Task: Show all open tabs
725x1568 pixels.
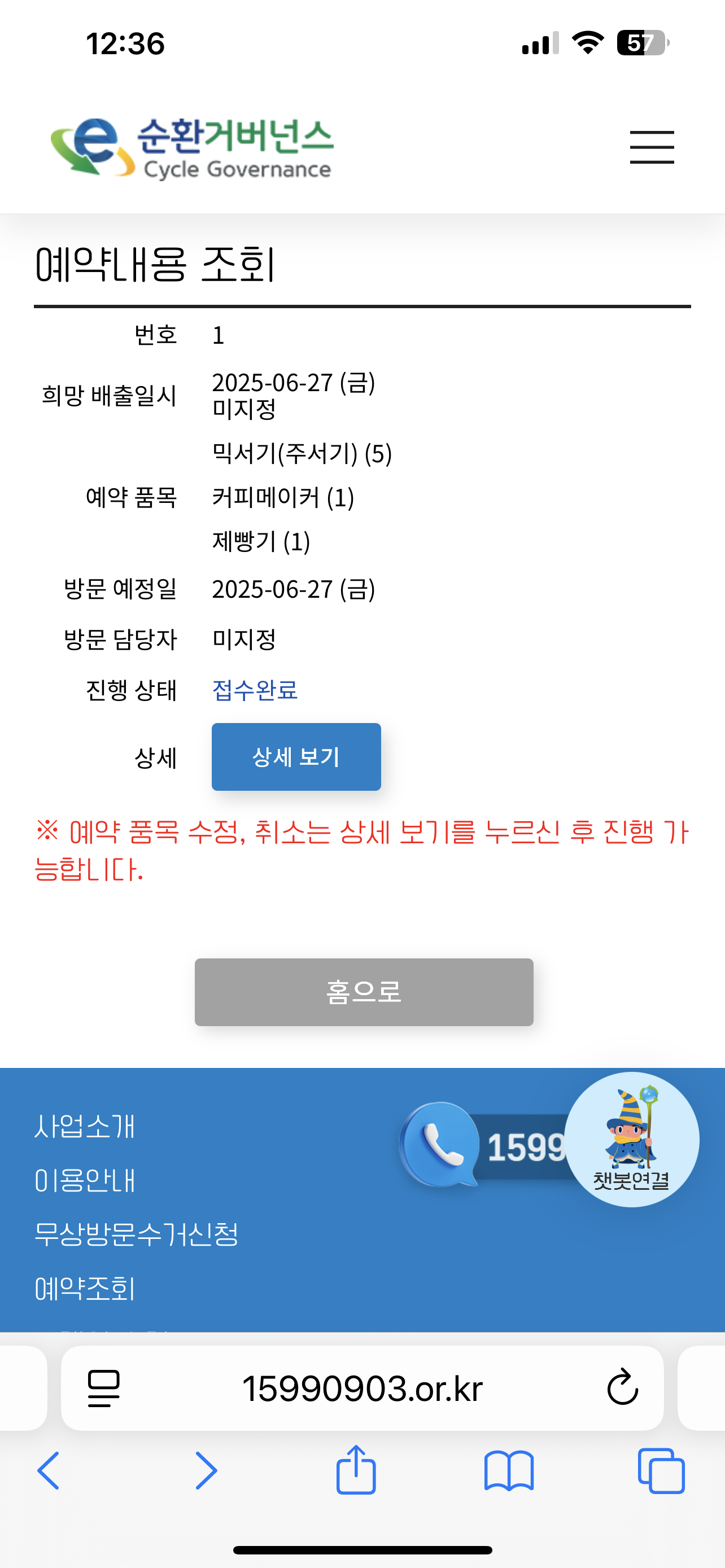Action: tap(661, 1470)
